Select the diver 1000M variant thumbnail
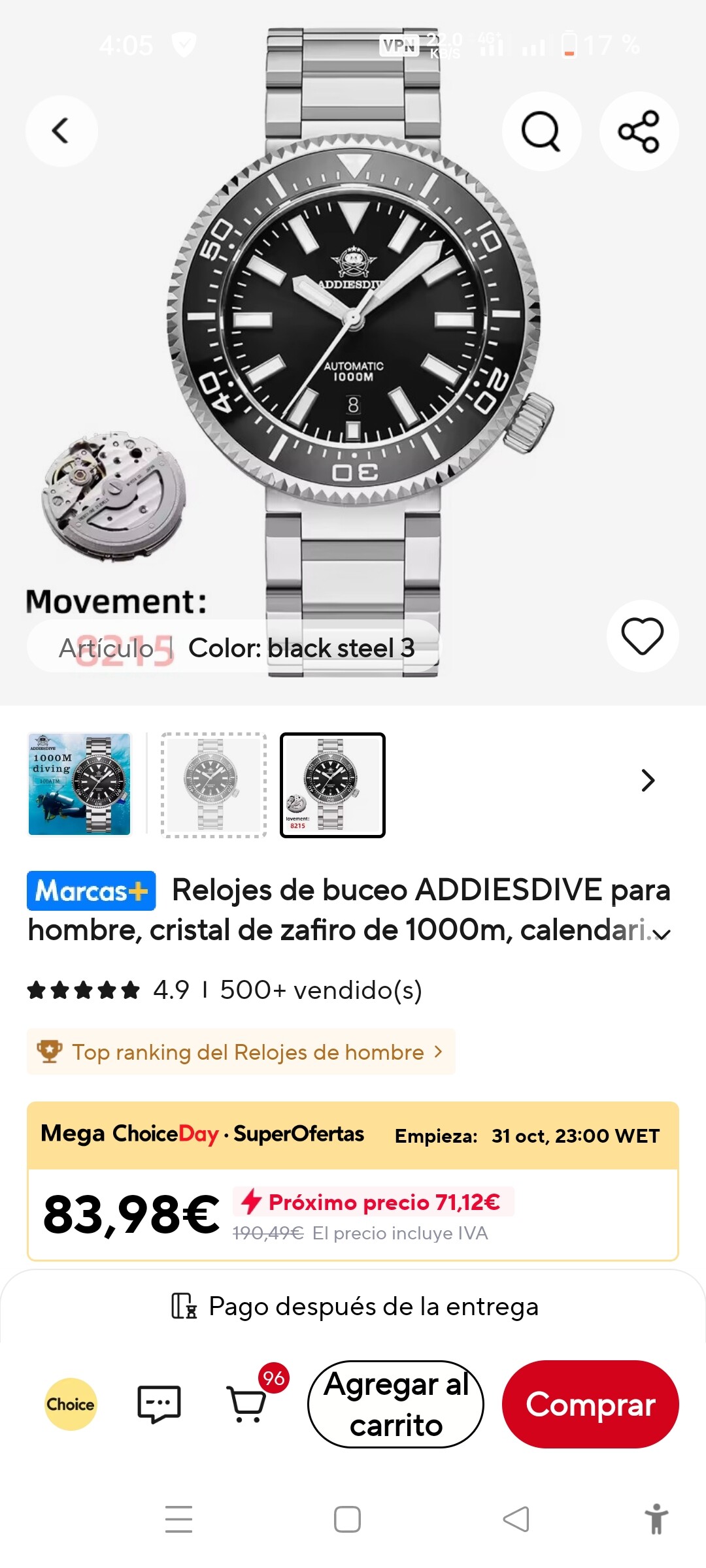The height and width of the screenshot is (1568, 706). click(80, 785)
